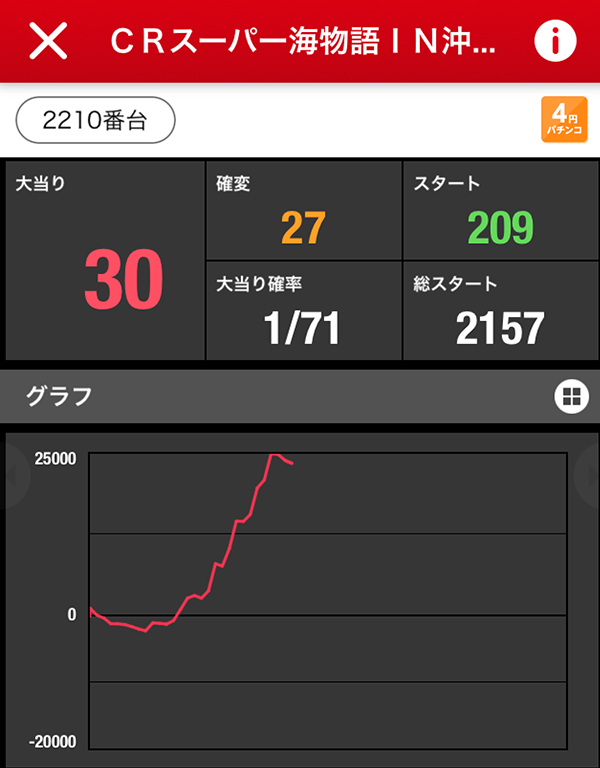Open the grid view icon beside グラフ
The width and height of the screenshot is (600, 768).
571,396
